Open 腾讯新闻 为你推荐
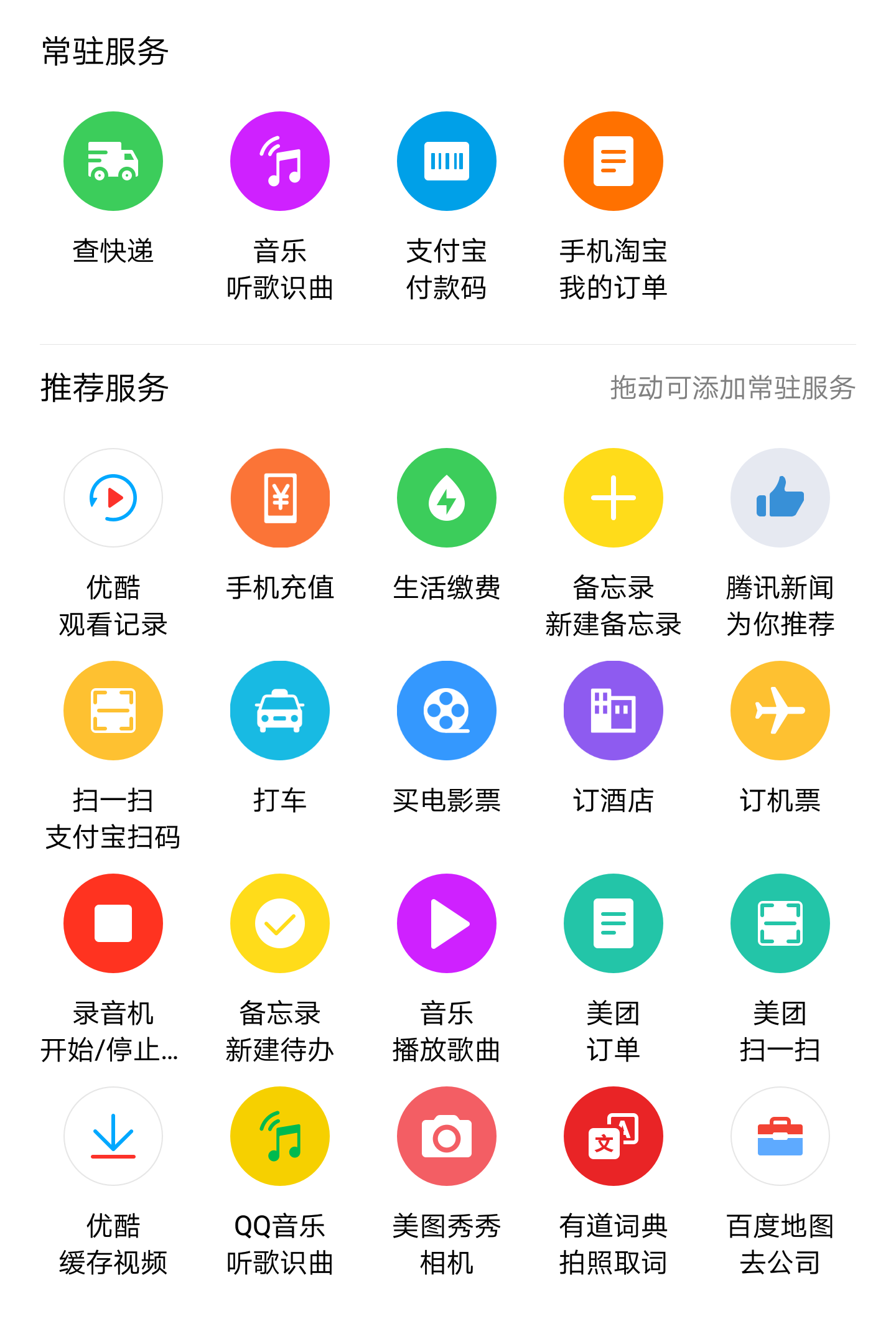Image resolution: width=896 pixels, height=1339 pixels. (x=780, y=498)
